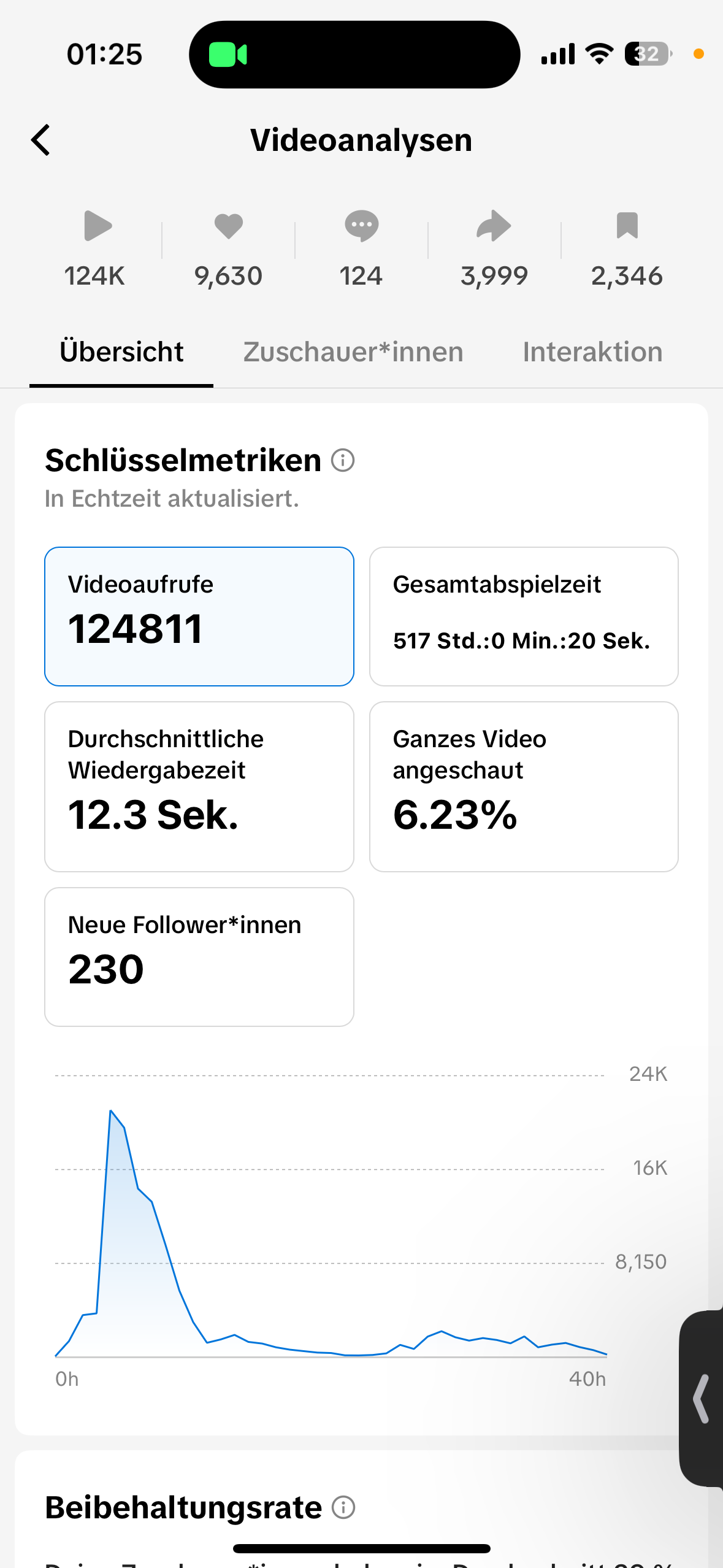Screen dimensions: 723x1568
Task: Tap the green video call indicator
Action: coord(228,54)
